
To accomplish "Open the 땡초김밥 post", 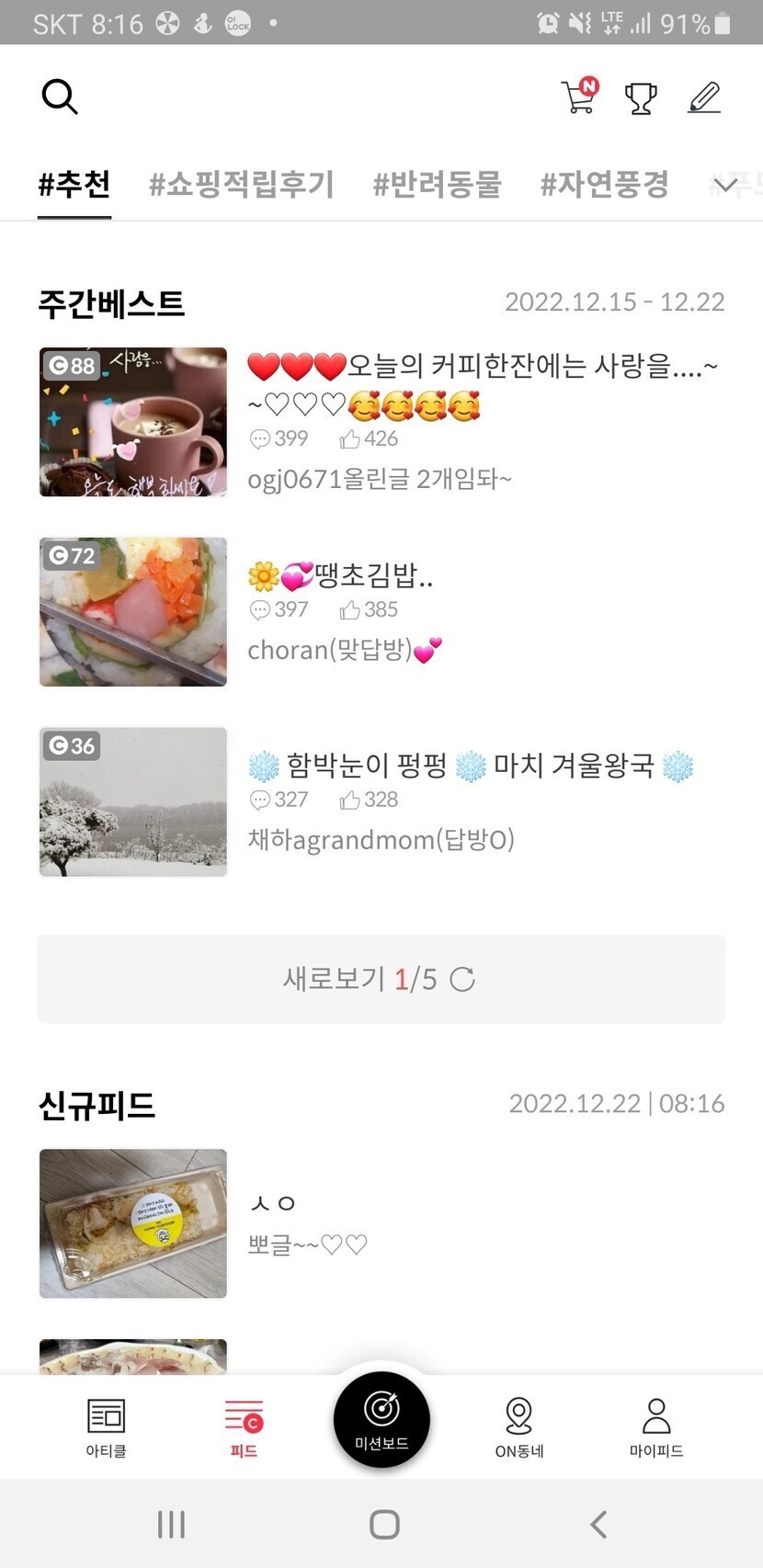I will coord(372,576).
